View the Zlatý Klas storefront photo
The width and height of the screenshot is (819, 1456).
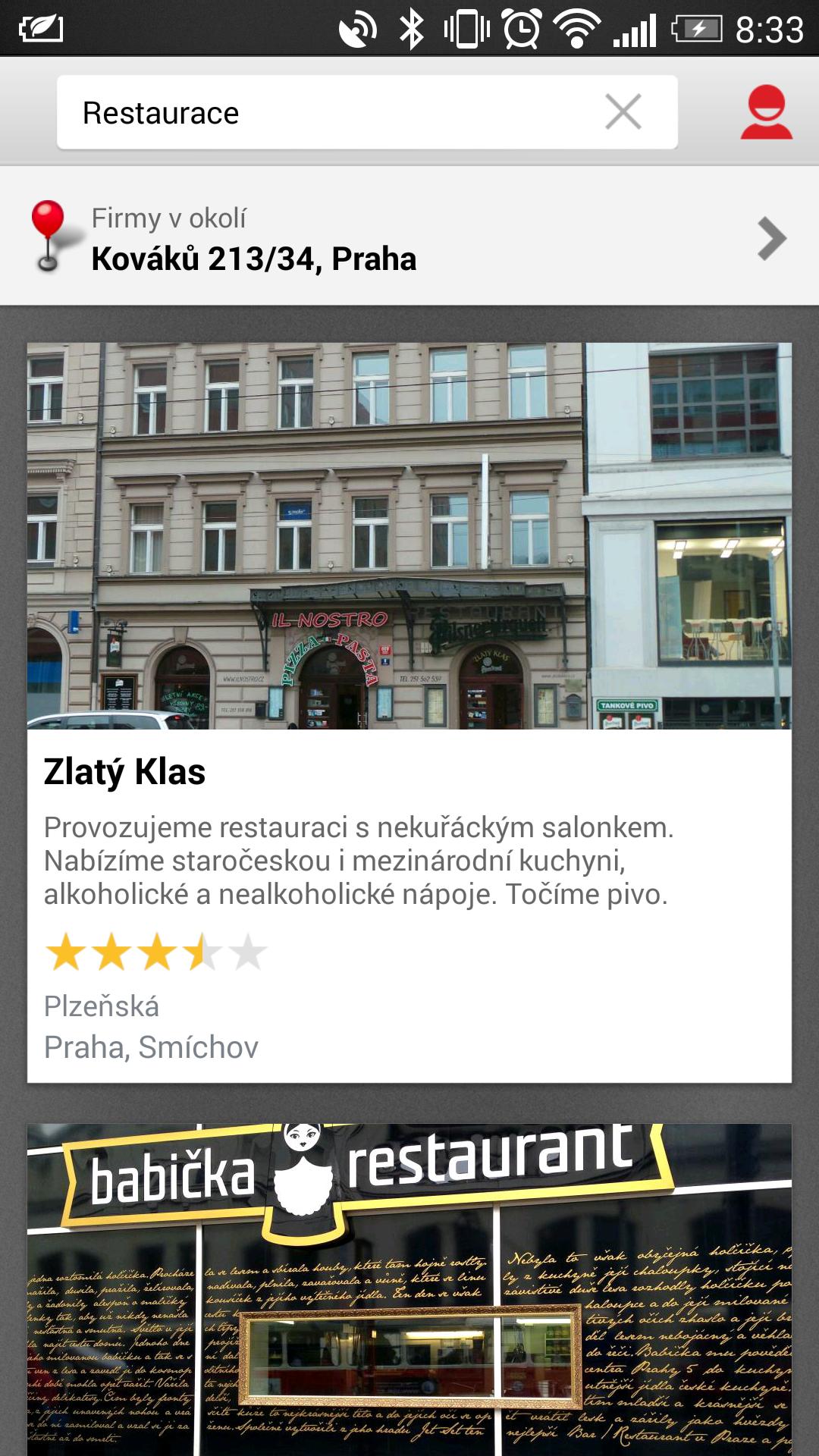(x=409, y=535)
